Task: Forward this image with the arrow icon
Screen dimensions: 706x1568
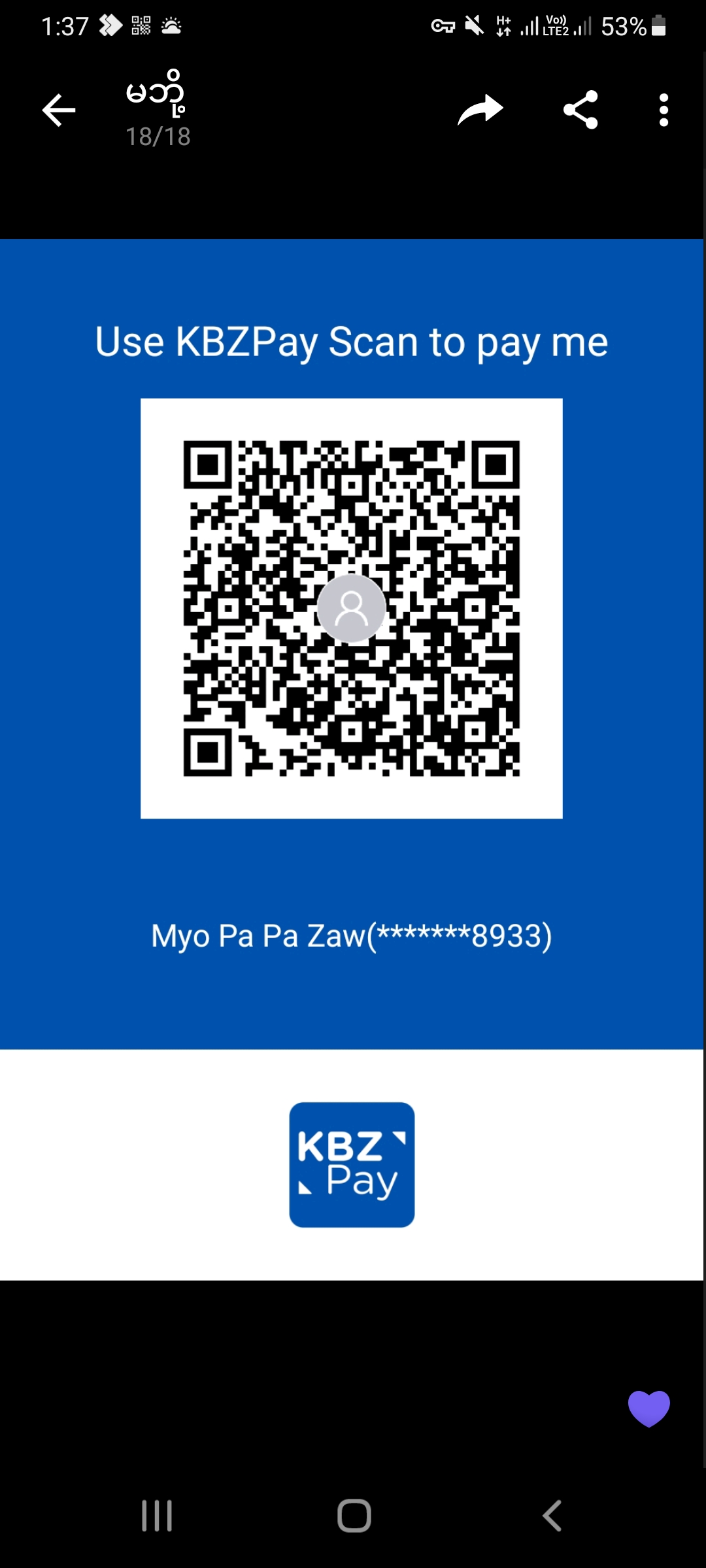Action: [x=480, y=110]
